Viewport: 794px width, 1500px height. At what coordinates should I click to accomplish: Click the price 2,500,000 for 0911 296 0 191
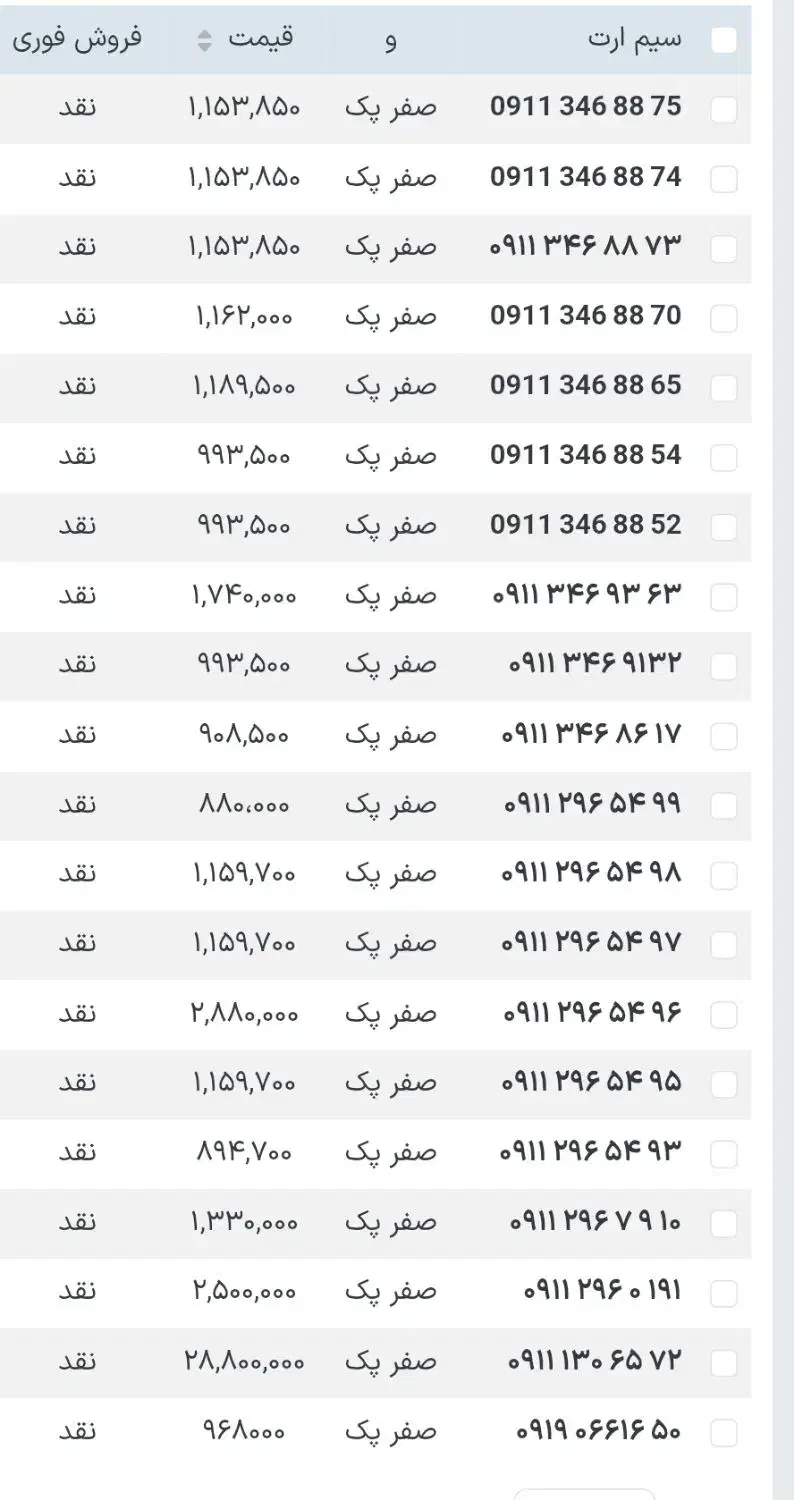(x=246, y=1292)
